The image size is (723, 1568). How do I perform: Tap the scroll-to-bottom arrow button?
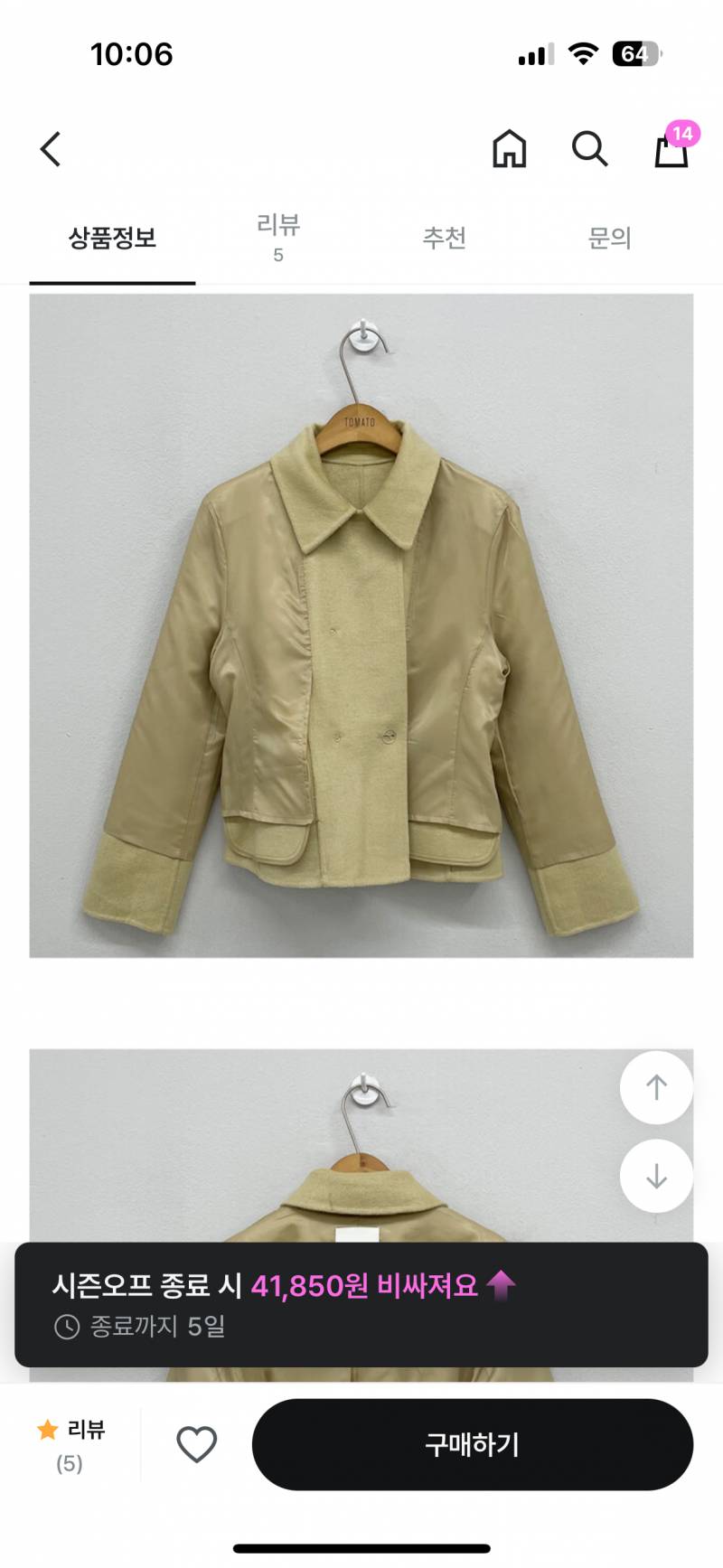coord(656,1176)
